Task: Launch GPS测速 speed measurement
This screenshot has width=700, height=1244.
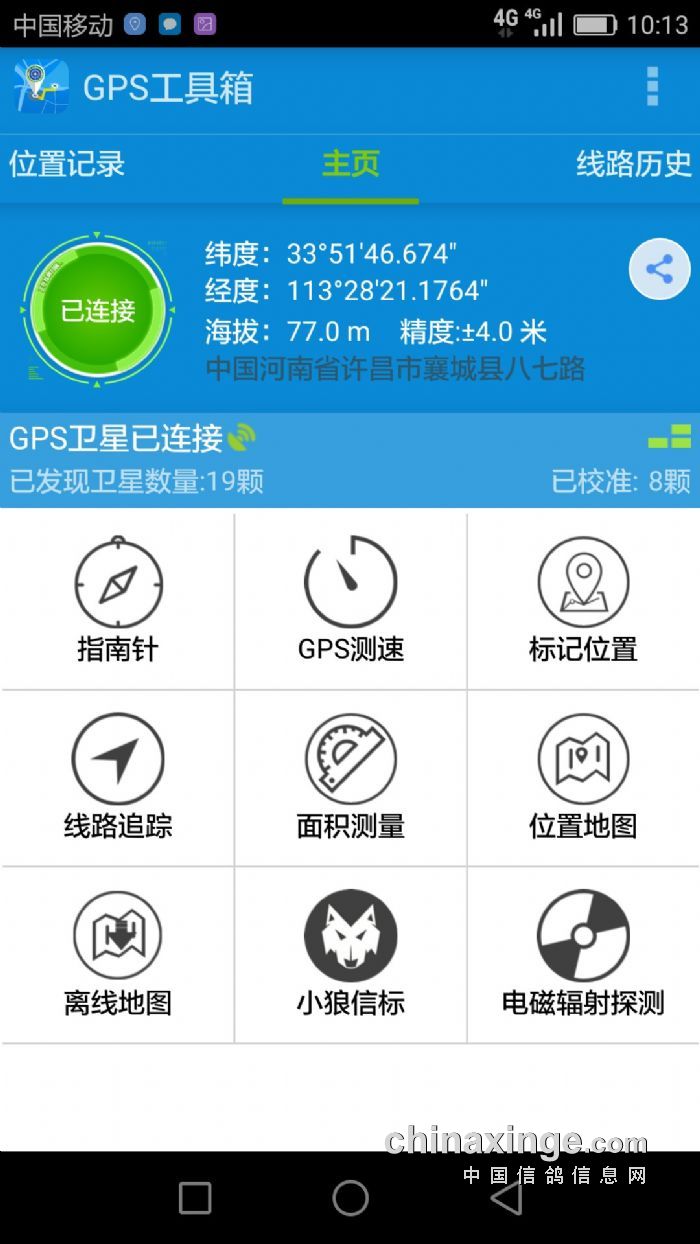Action: (x=350, y=600)
